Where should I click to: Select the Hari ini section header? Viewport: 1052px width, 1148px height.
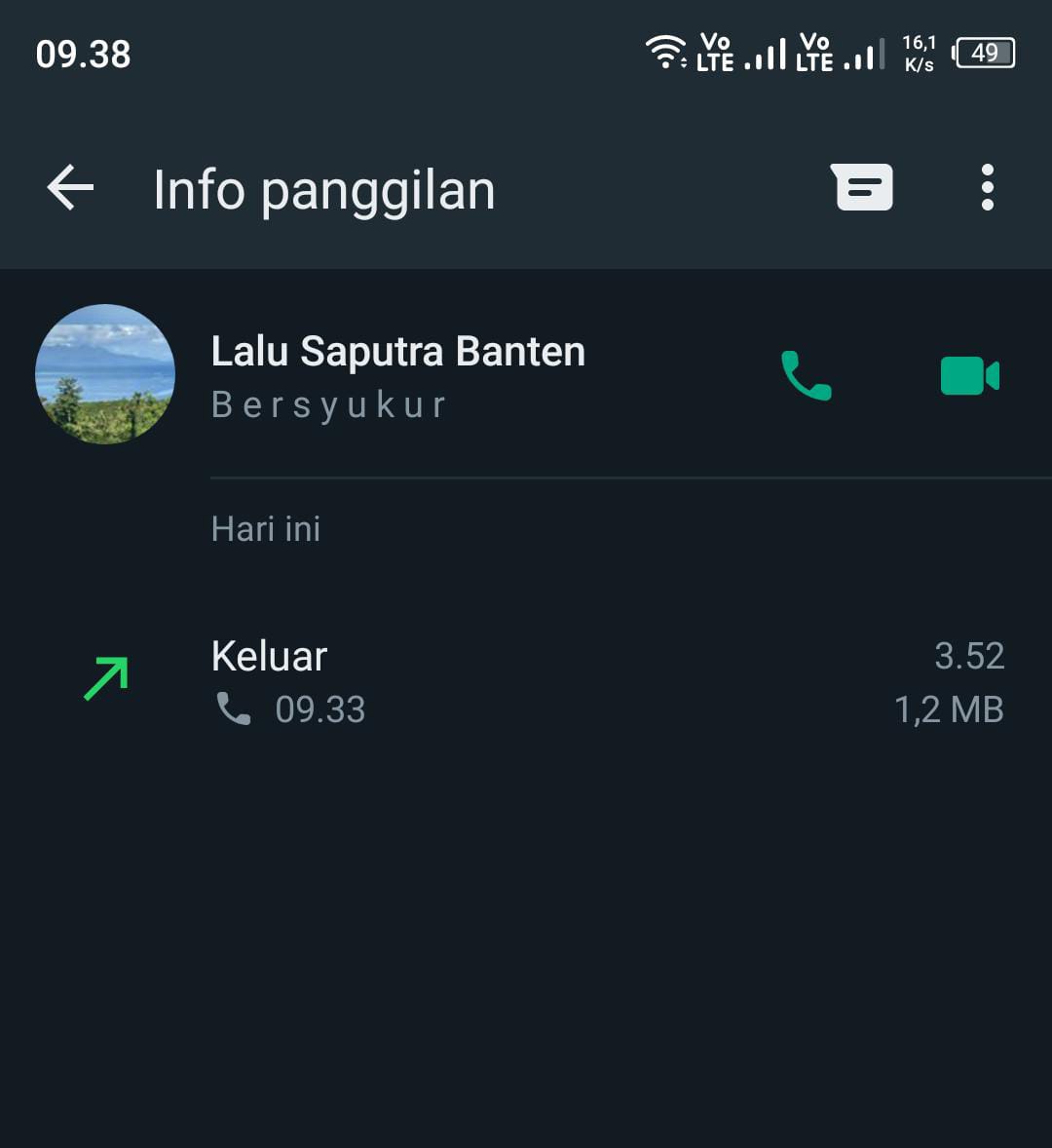(x=265, y=528)
